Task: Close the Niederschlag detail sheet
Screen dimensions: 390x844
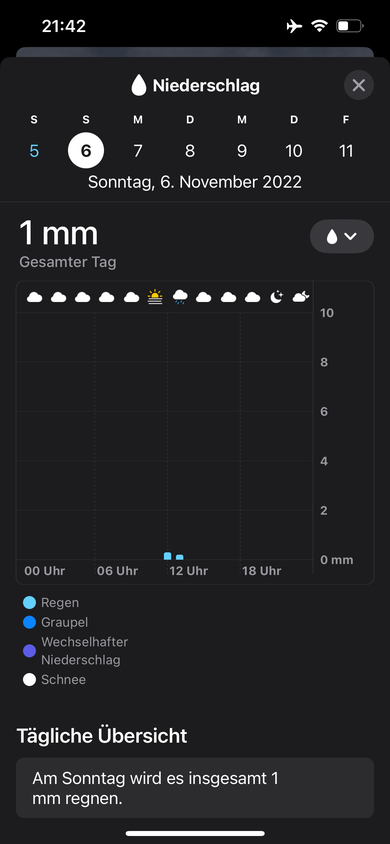Action: [x=359, y=85]
